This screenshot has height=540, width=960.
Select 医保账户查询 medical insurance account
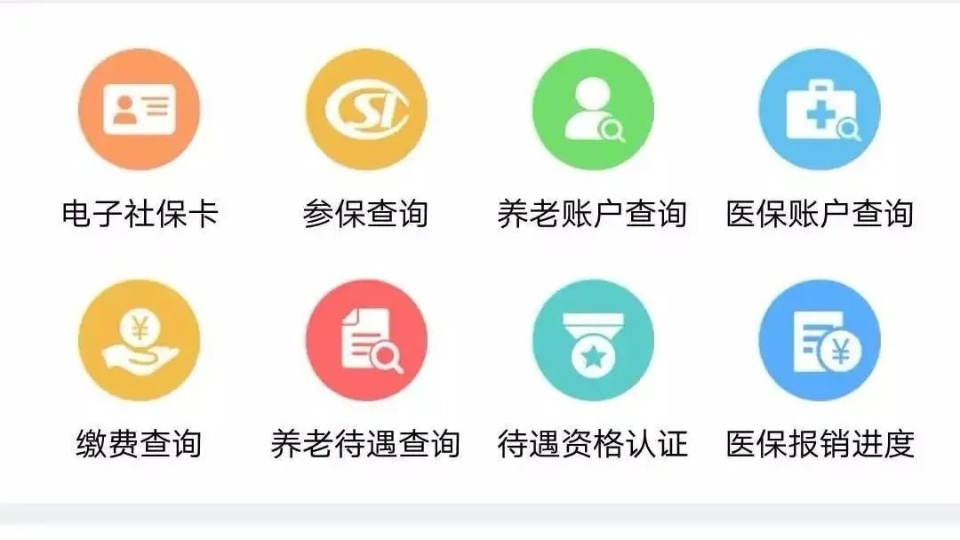(x=820, y=110)
